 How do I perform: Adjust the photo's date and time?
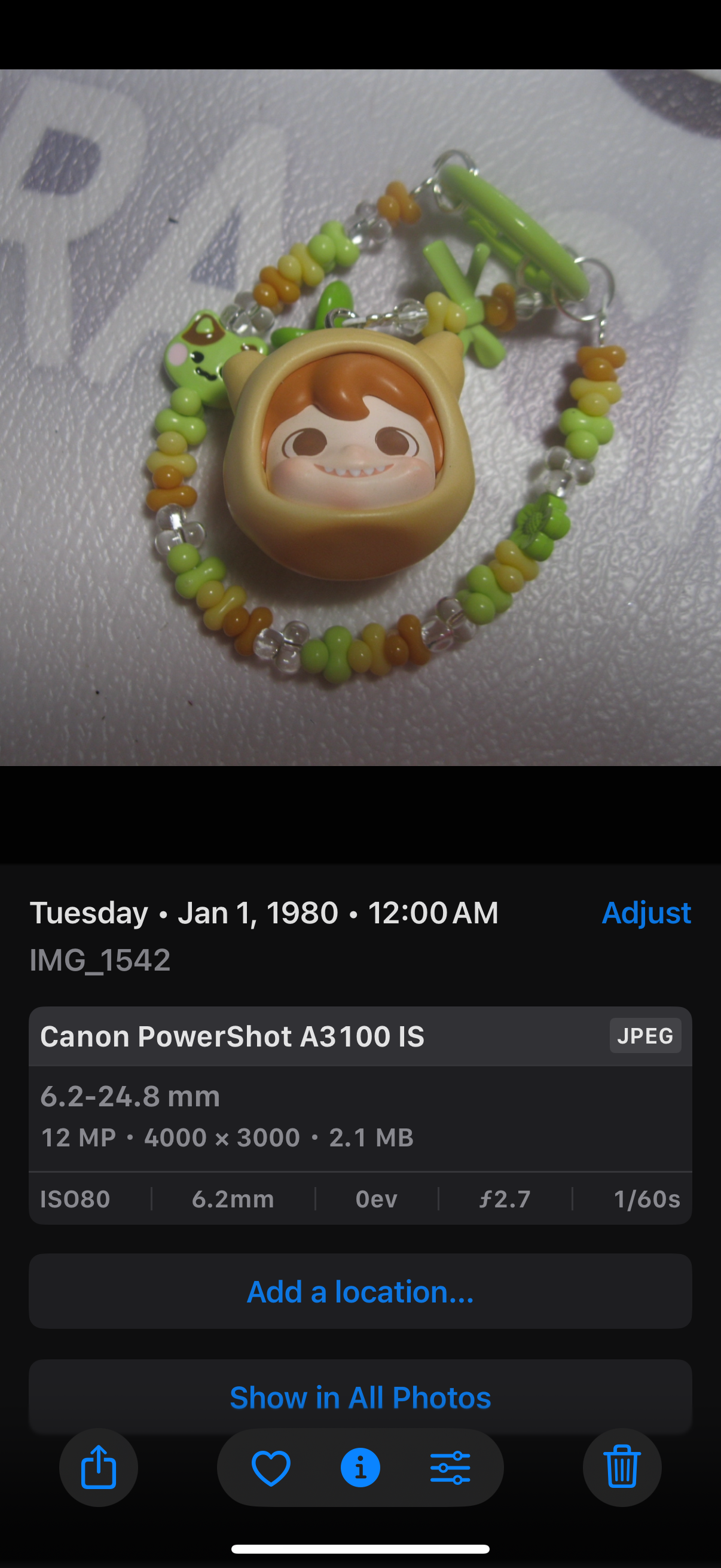[646, 913]
